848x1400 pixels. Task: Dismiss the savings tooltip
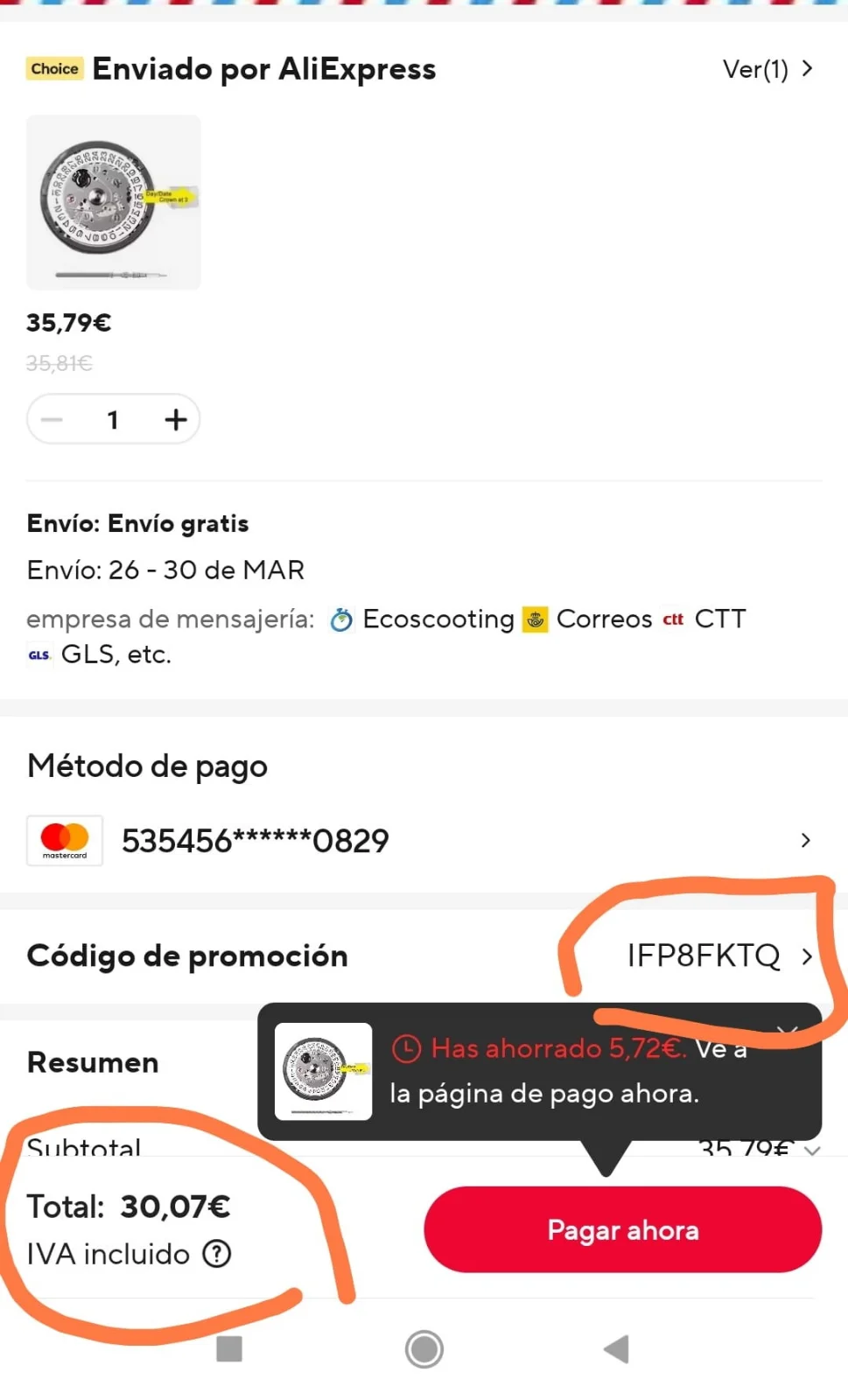click(787, 1030)
